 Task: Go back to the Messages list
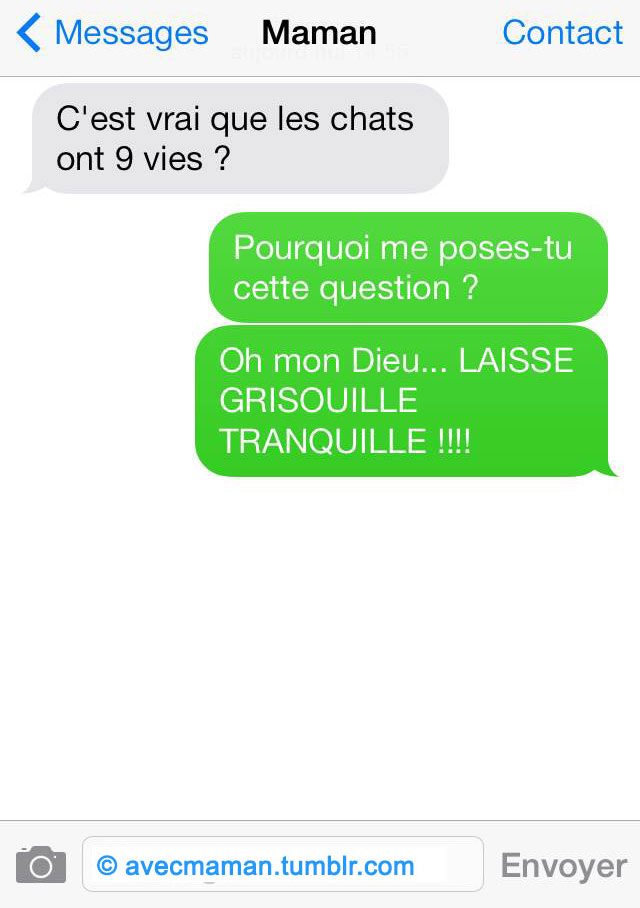(x=112, y=33)
